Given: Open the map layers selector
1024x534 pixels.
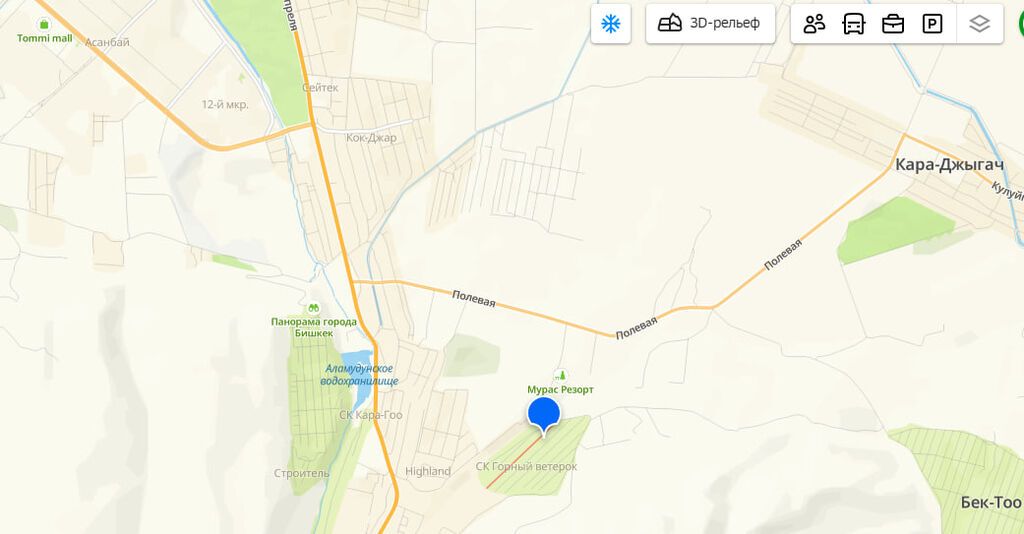Looking at the screenshot, I should (980, 24).
